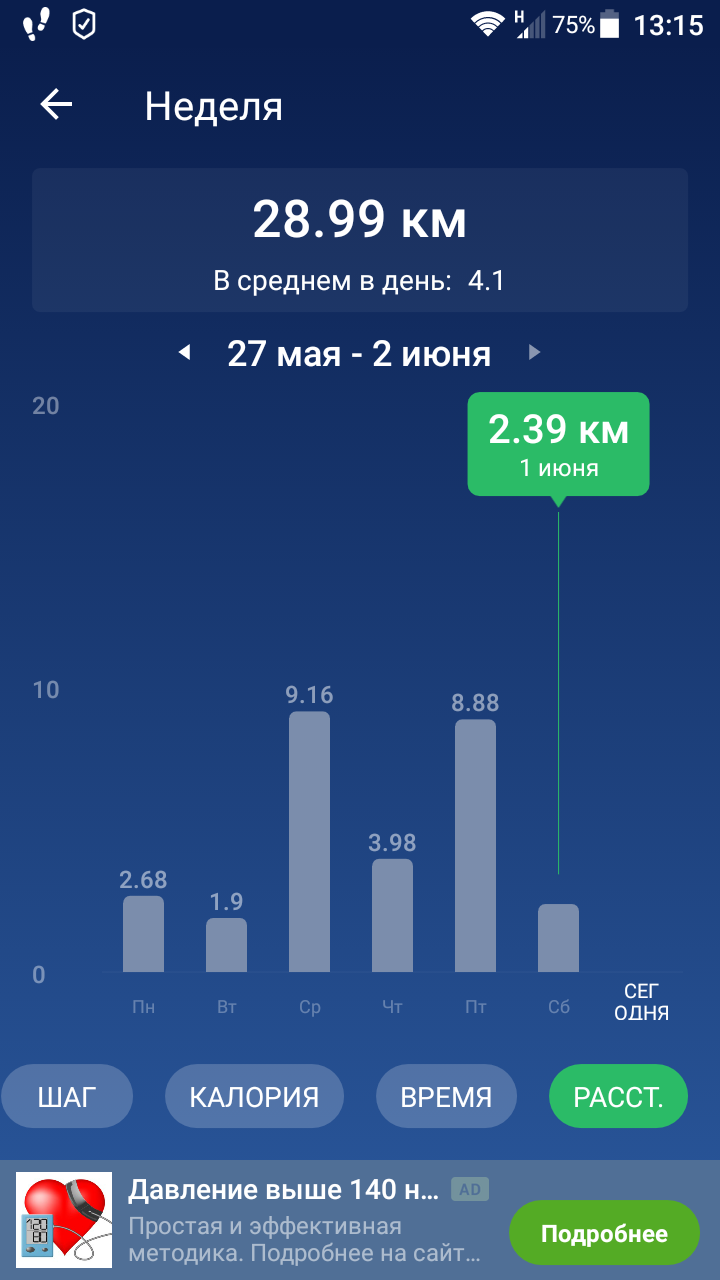
Task: Select the Пт bar showing 8.88
Action: (475, 846)
